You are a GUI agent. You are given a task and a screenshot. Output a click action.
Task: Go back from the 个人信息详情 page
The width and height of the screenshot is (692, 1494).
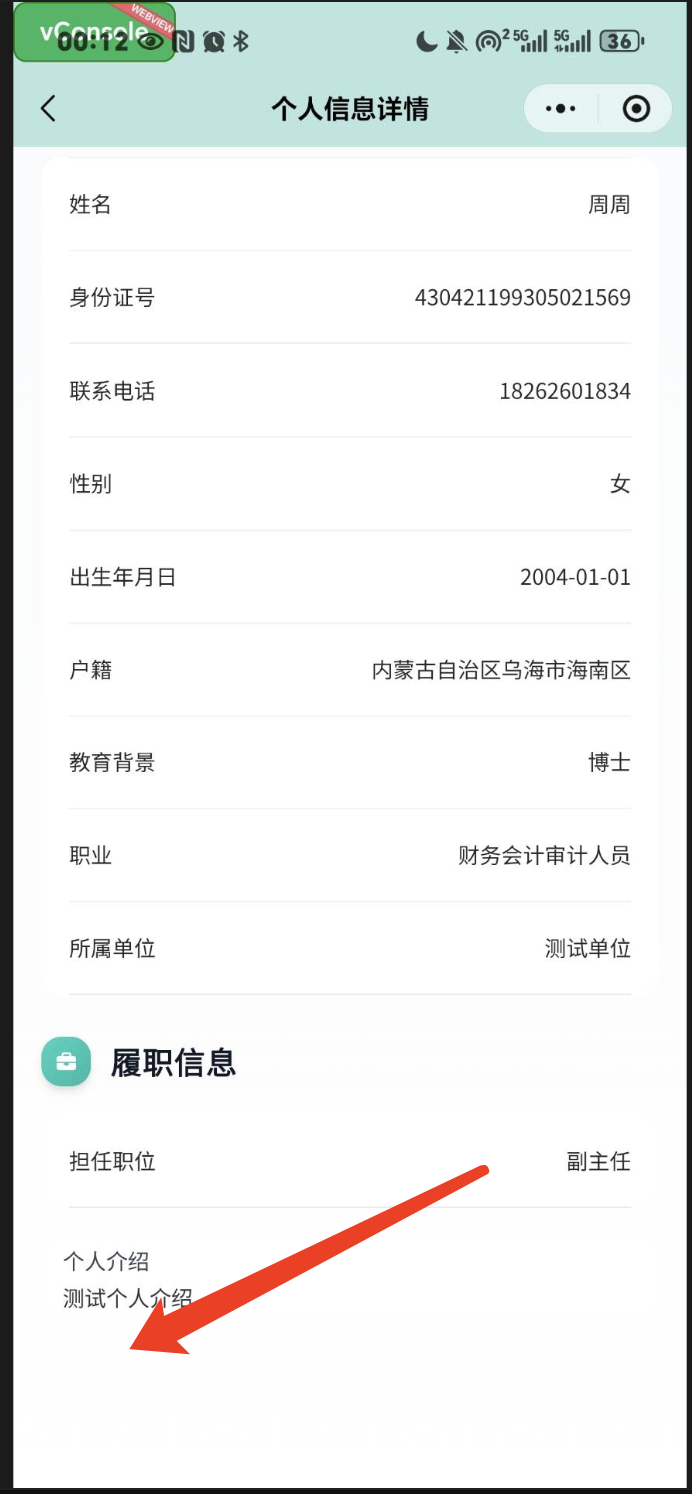coord(48,109)
